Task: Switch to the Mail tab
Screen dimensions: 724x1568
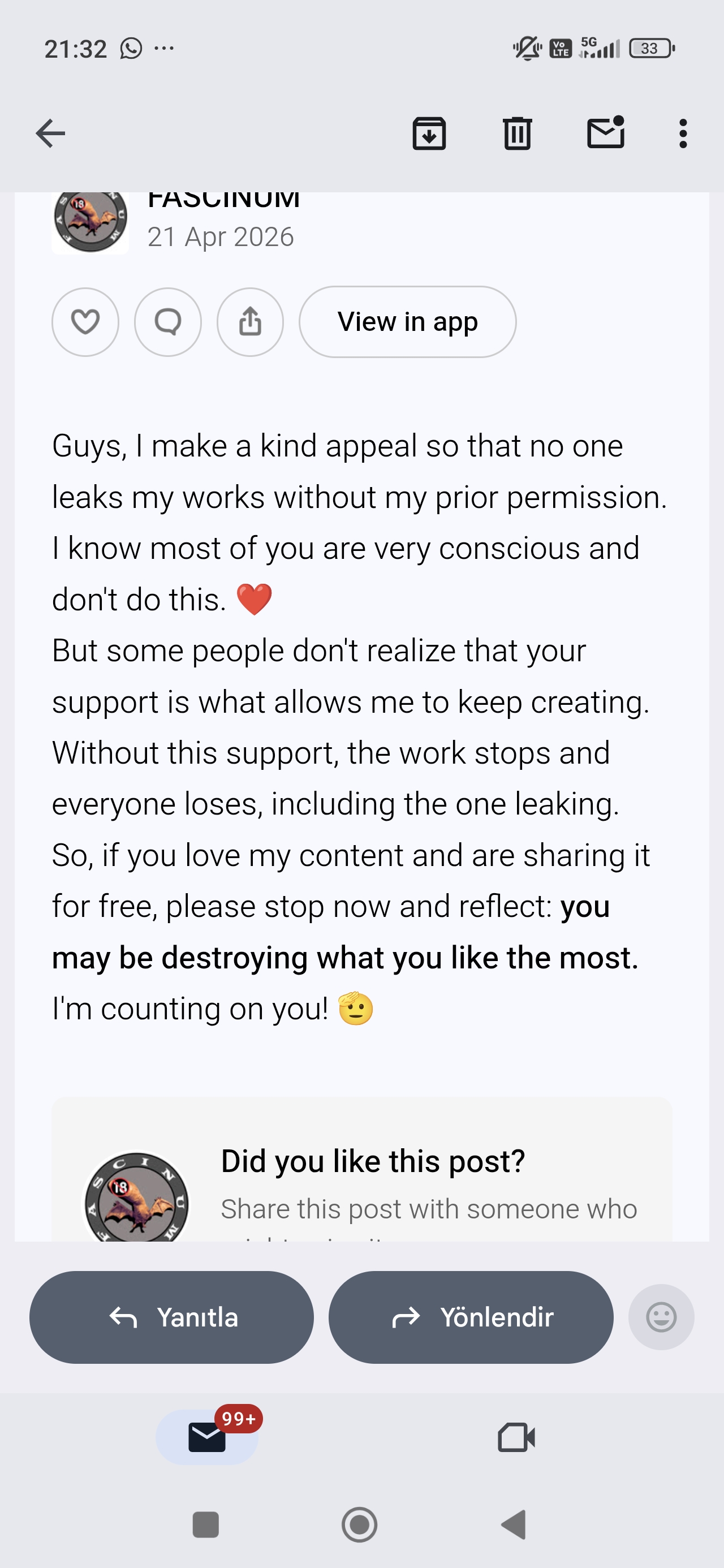Action: pos(207,1437)
